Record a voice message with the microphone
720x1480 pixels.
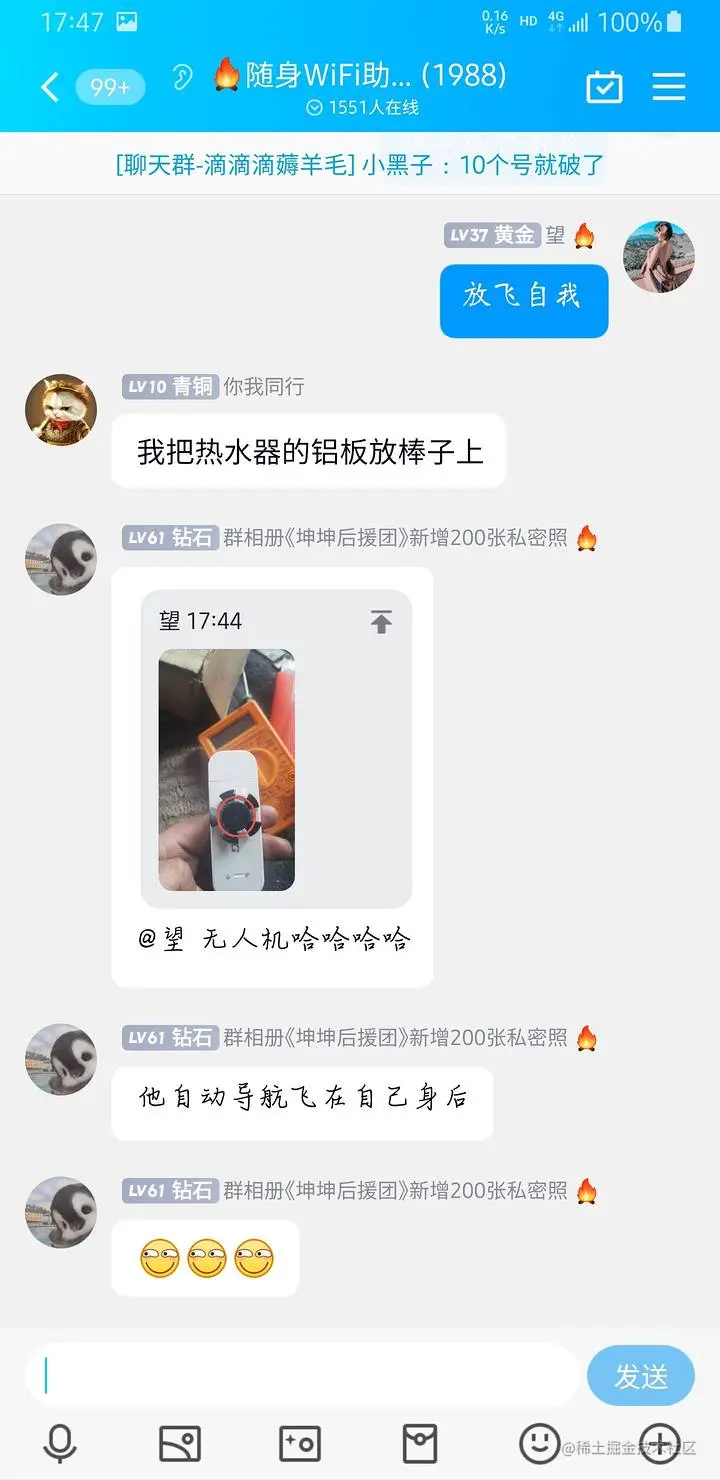[60, 1443]
